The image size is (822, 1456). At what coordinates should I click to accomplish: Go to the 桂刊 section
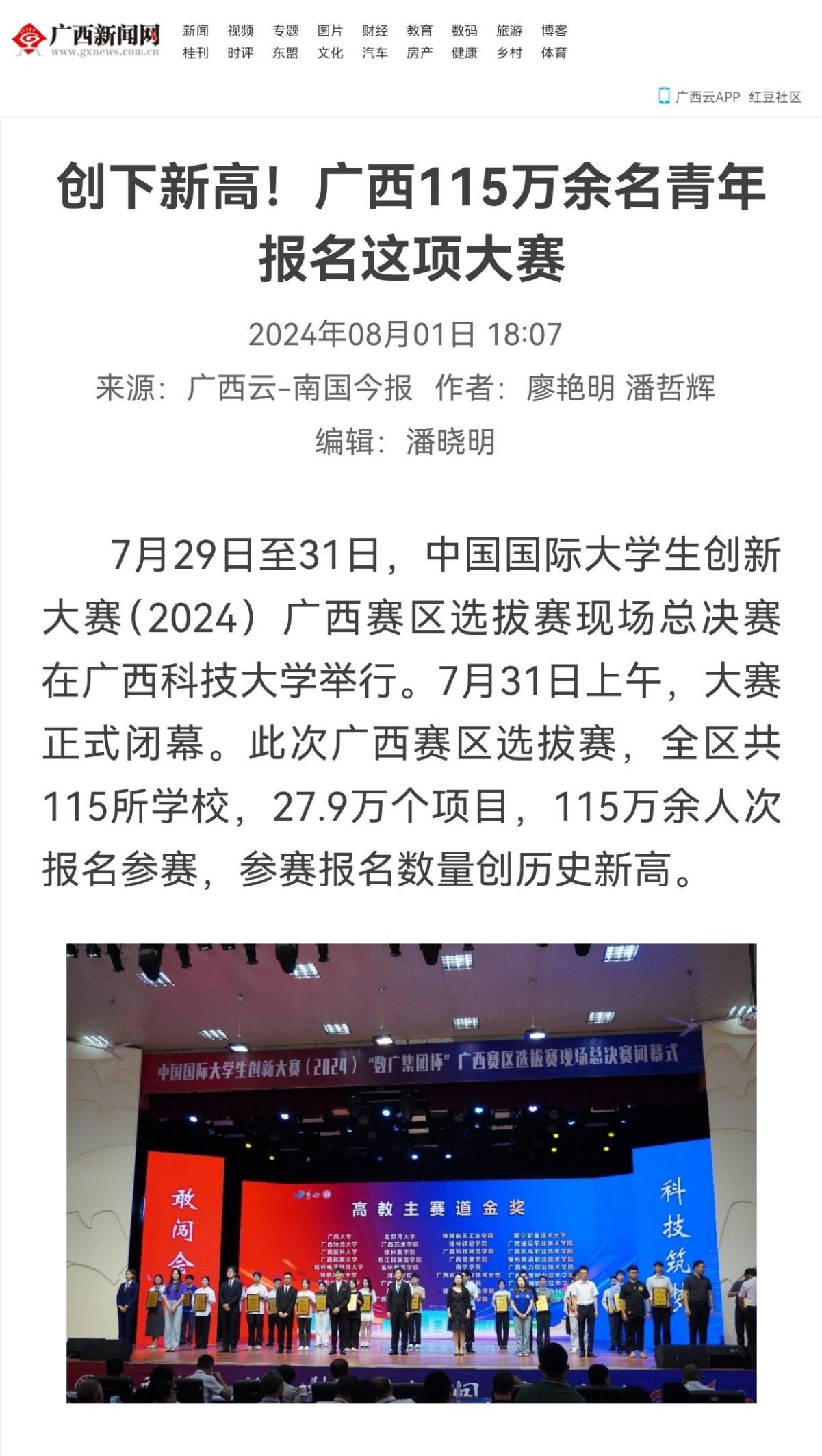[196, 53]
